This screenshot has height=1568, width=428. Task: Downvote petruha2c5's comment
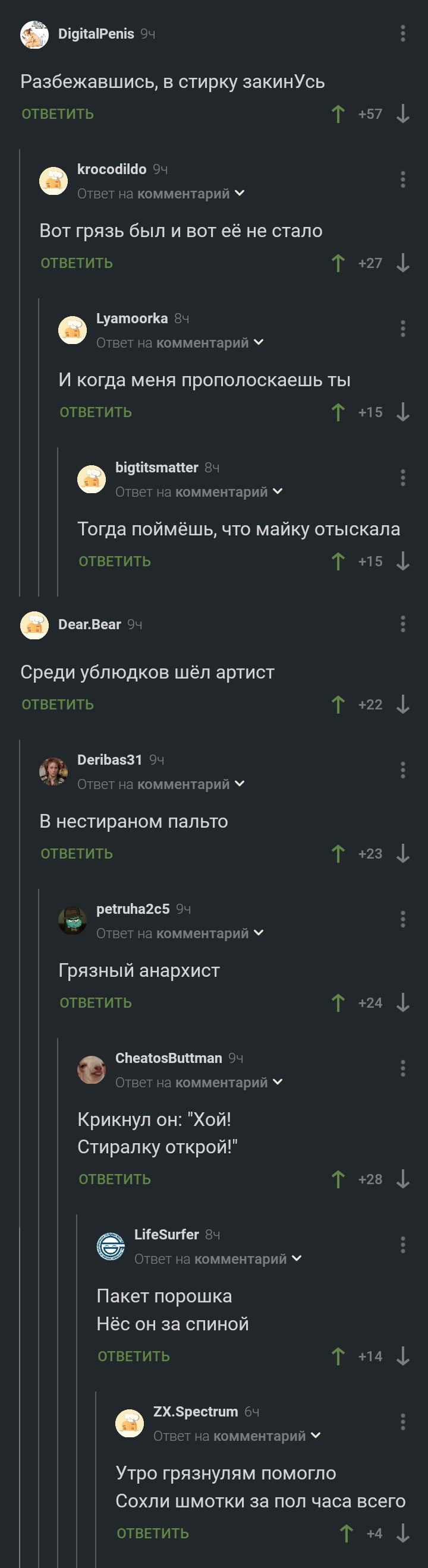point(402,1002)
